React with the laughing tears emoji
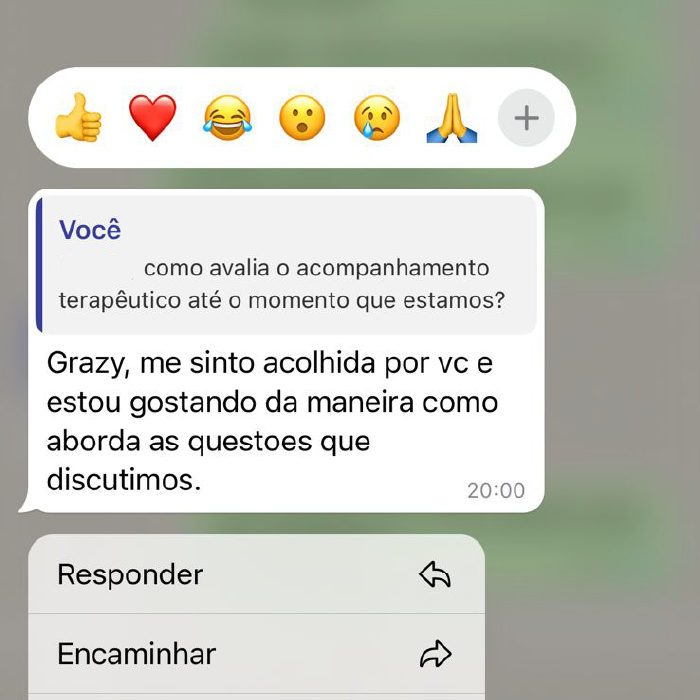This screenshot has height=700, width=700. (x=227, y=119)
